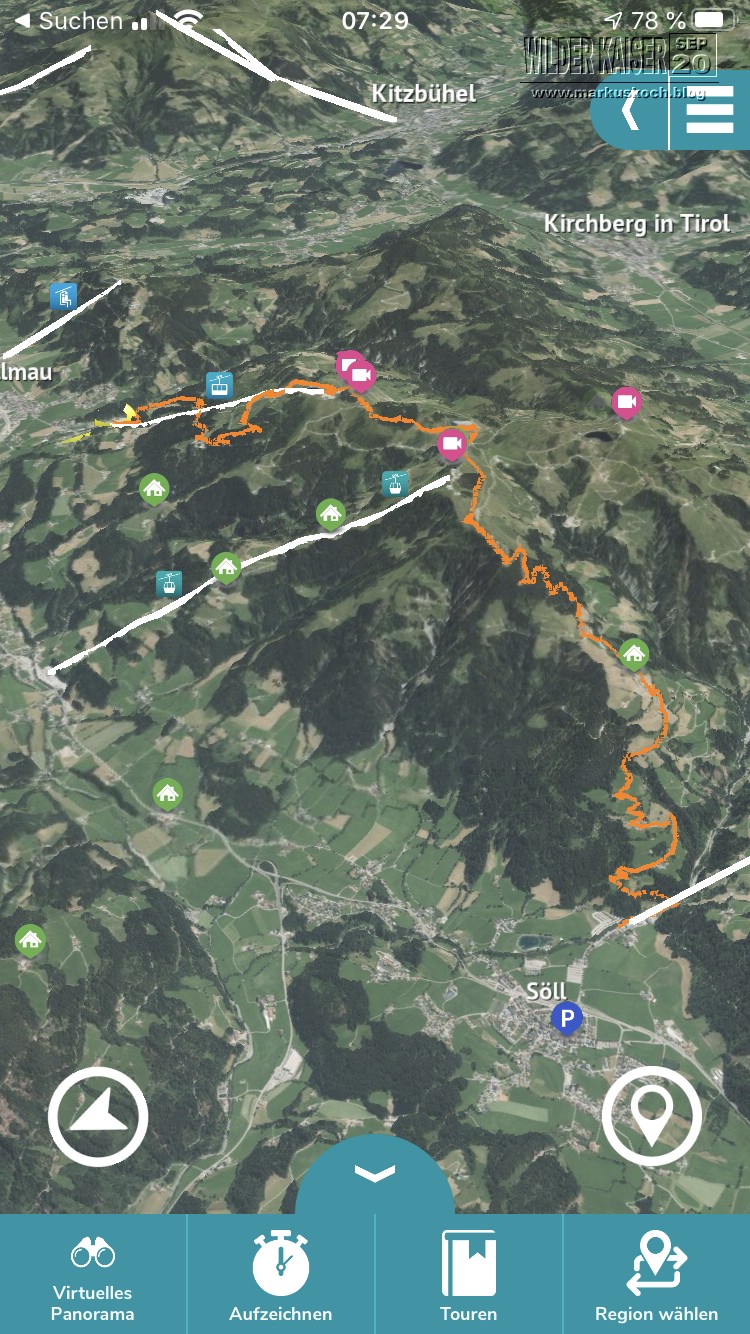Center map on my location

652,1116
